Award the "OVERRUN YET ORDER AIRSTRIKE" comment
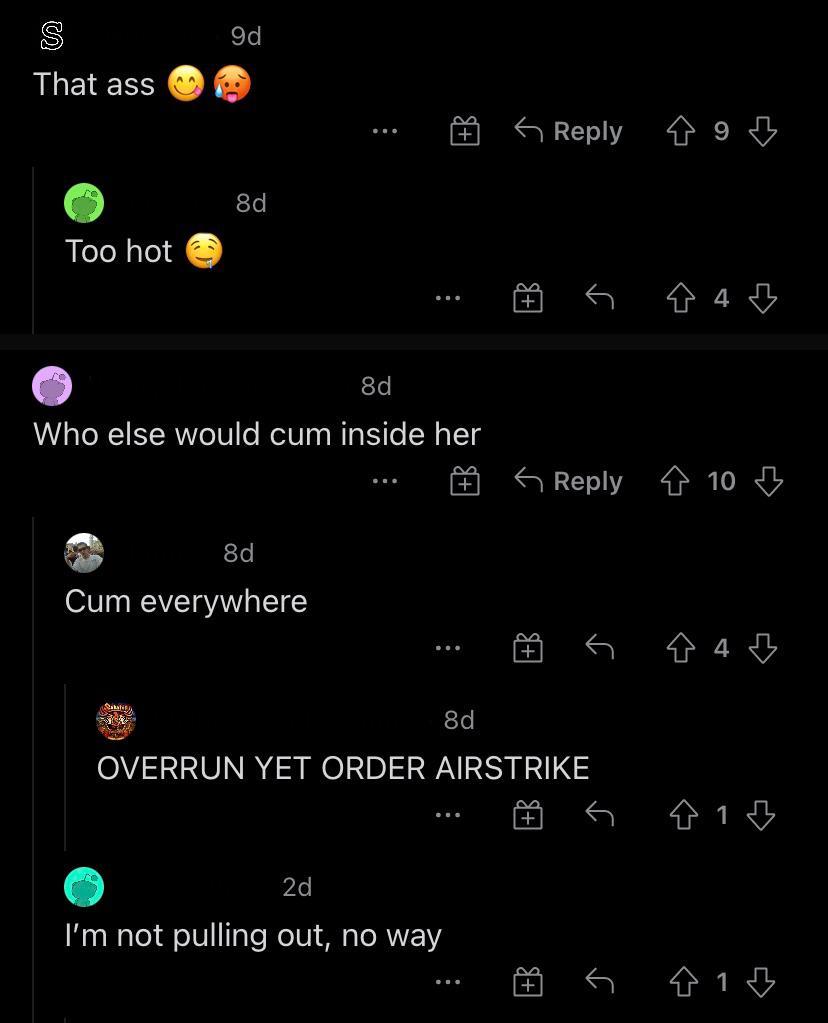Viewport: 828px width, 1023px height. [x=528, y=815]
